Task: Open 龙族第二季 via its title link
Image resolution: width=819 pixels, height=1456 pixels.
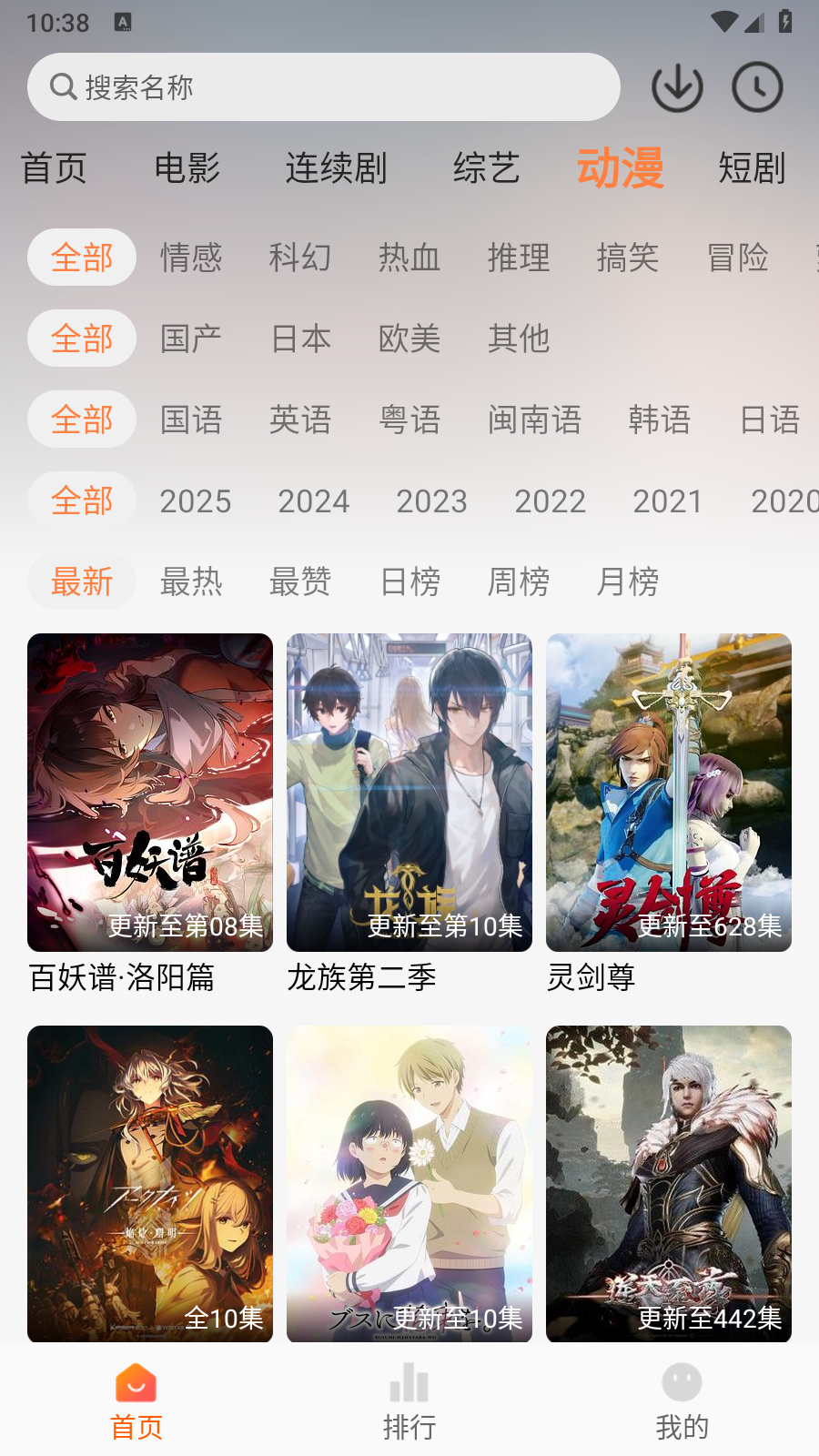Action: pyautogui.click(x=361, y=977)
